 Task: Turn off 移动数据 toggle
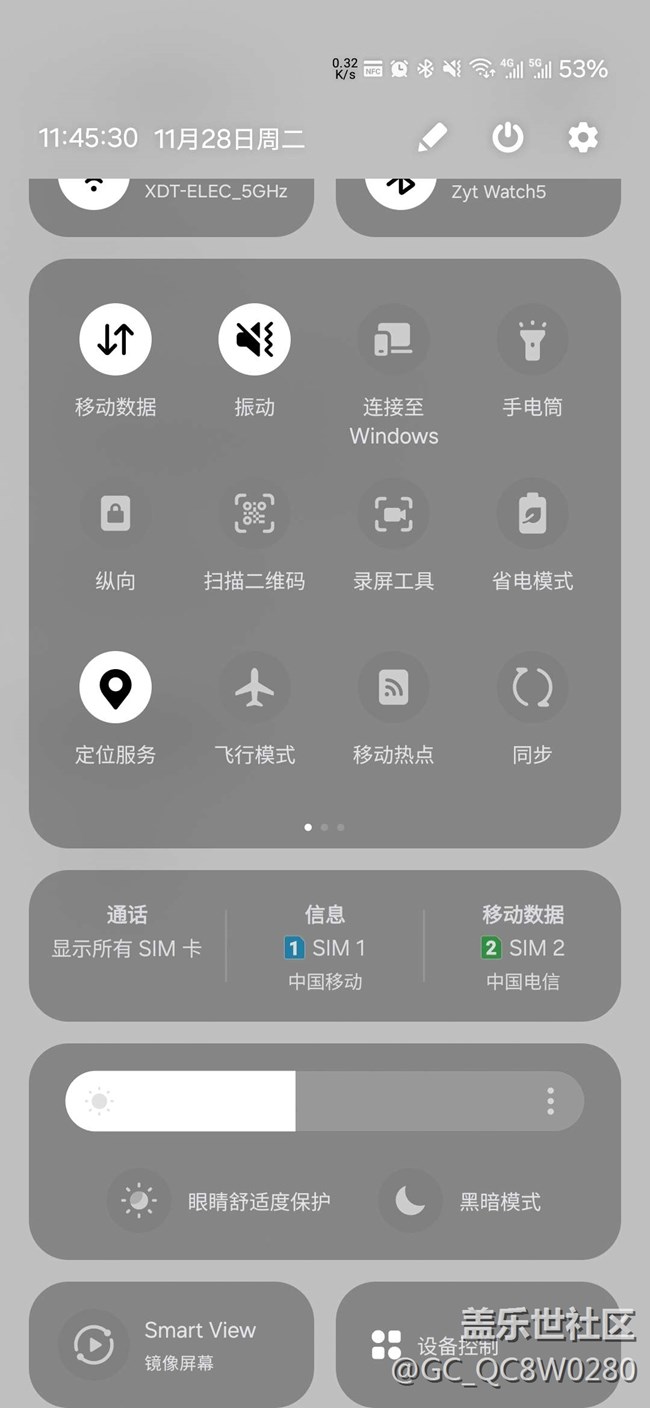coord(115,340)
